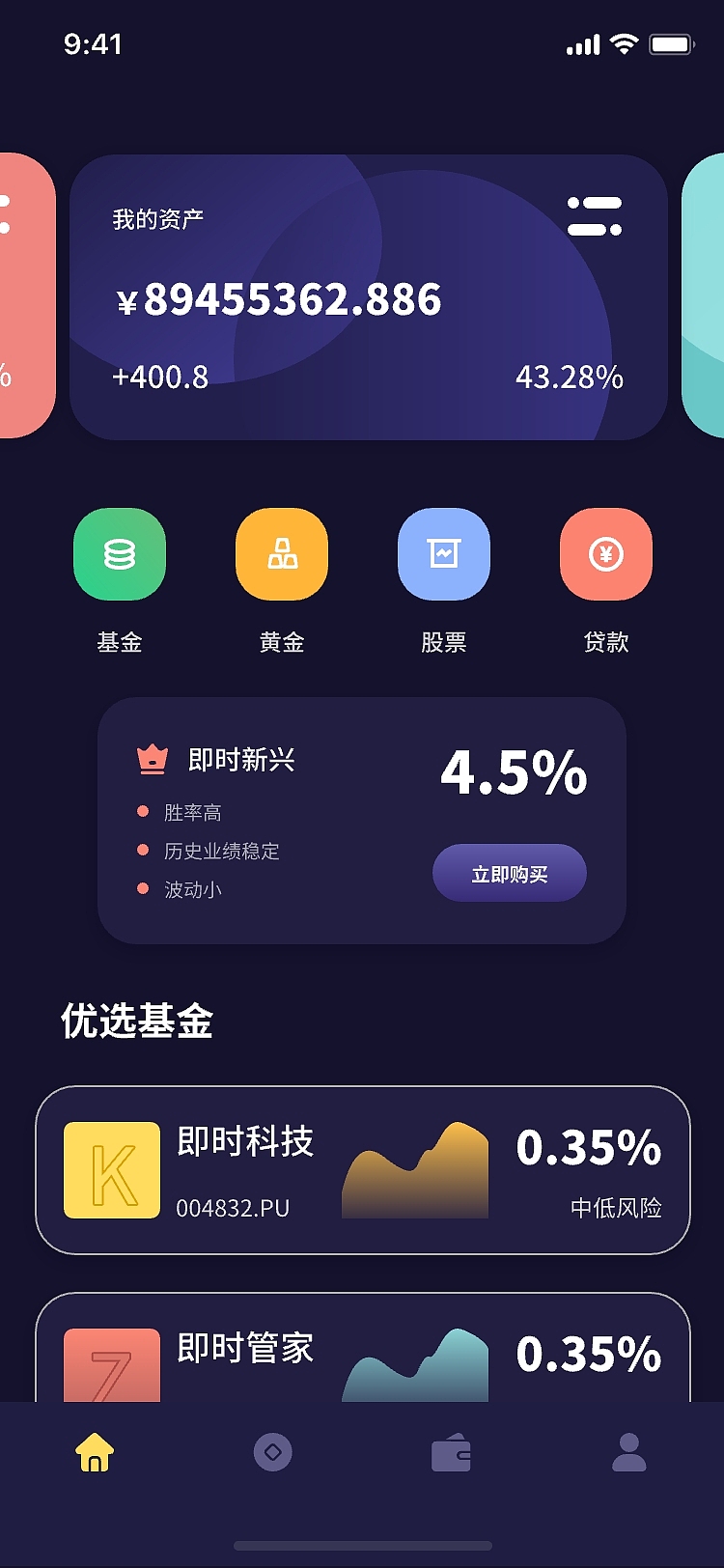Tap the Wi-Fi indicator in the status bar
The height and width of the screenshot is (1568, 724).
point(624,43)
